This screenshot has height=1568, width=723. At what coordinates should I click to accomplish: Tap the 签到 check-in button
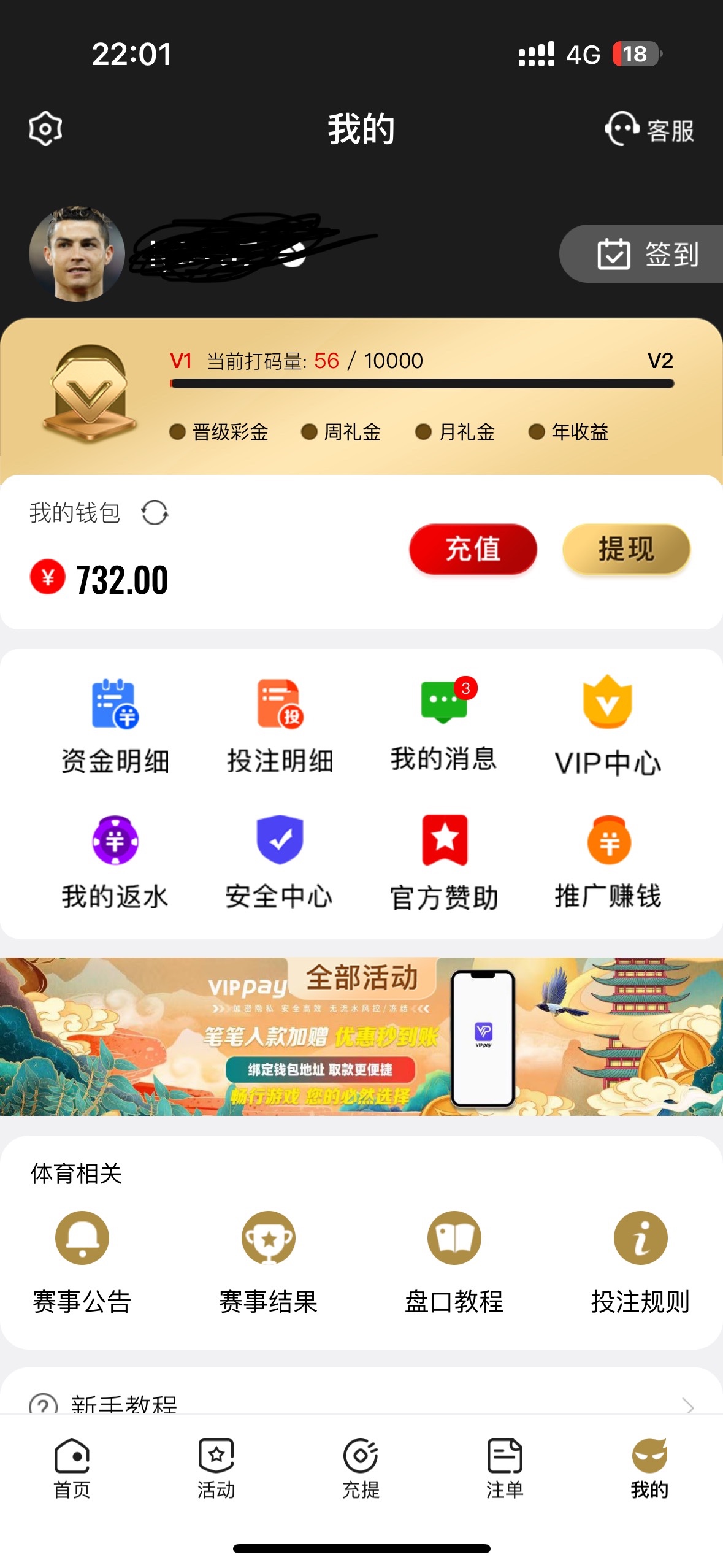646,254
